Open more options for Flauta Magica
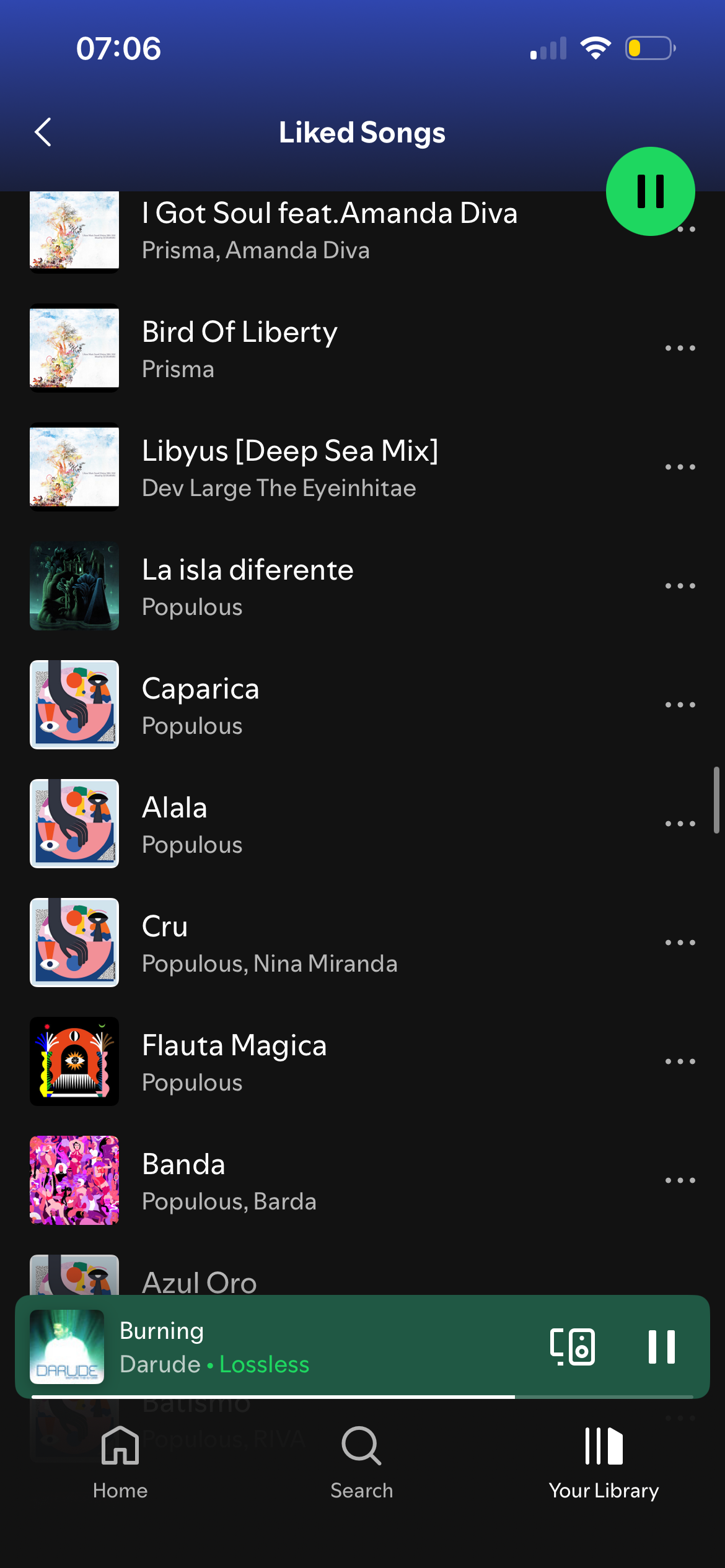 (680, 1062)
